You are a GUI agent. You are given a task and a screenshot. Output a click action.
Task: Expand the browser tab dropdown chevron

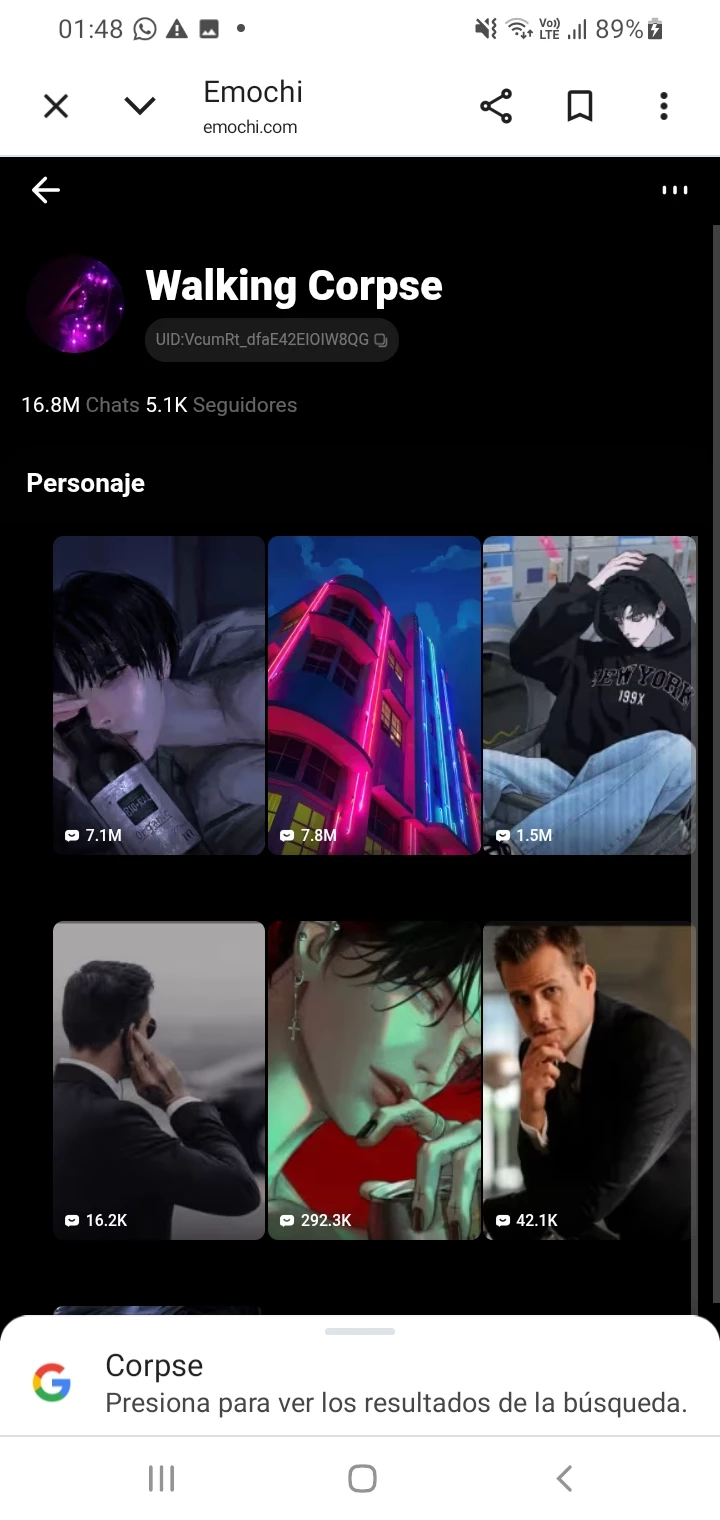point(140,106)
